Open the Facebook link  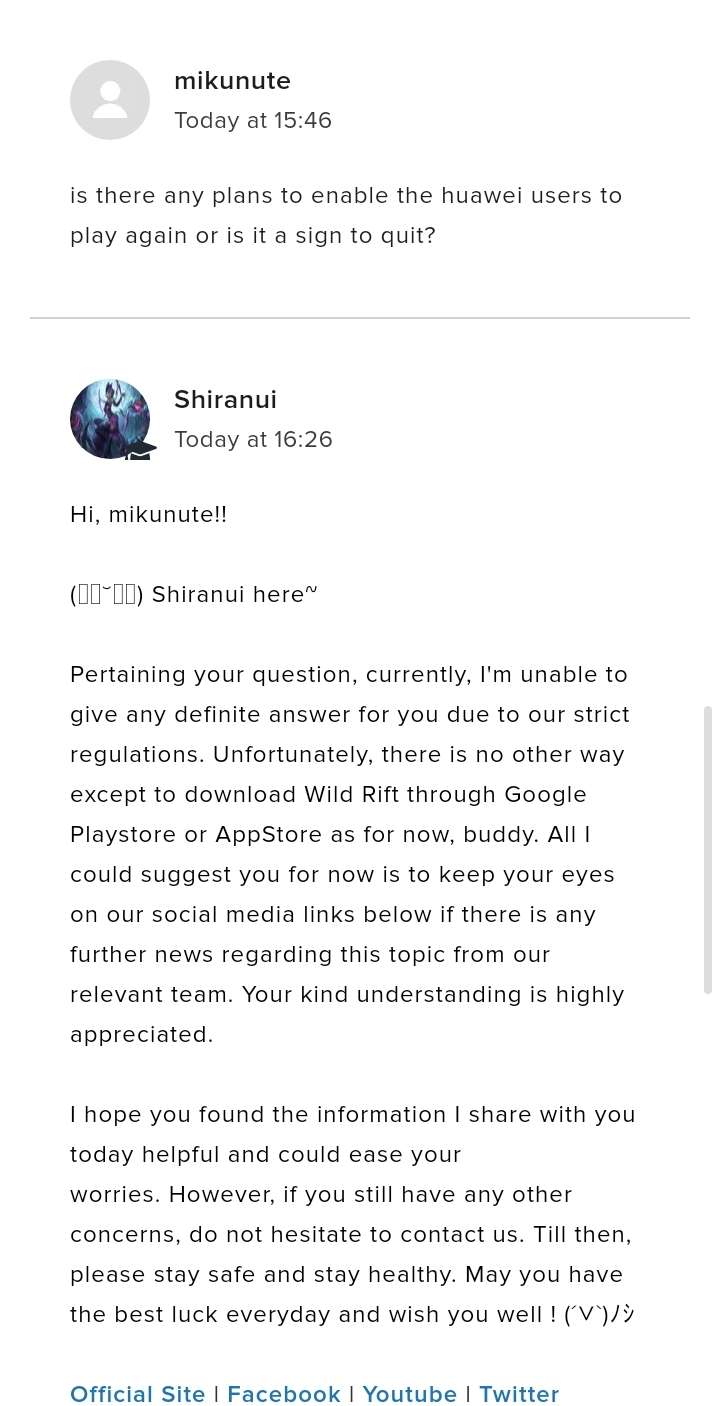click(284, 1393)
